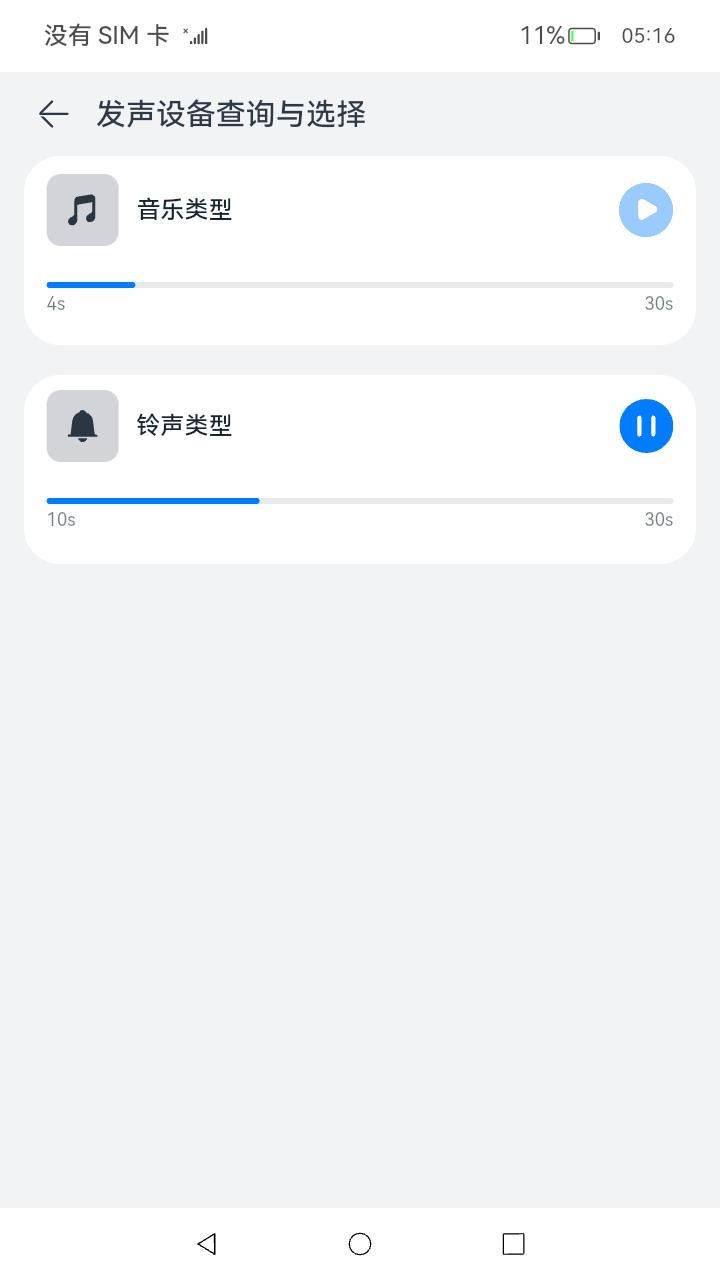Open recent apps from navigation bar
The image size is (720, 1280).
tap(513, 1243)
